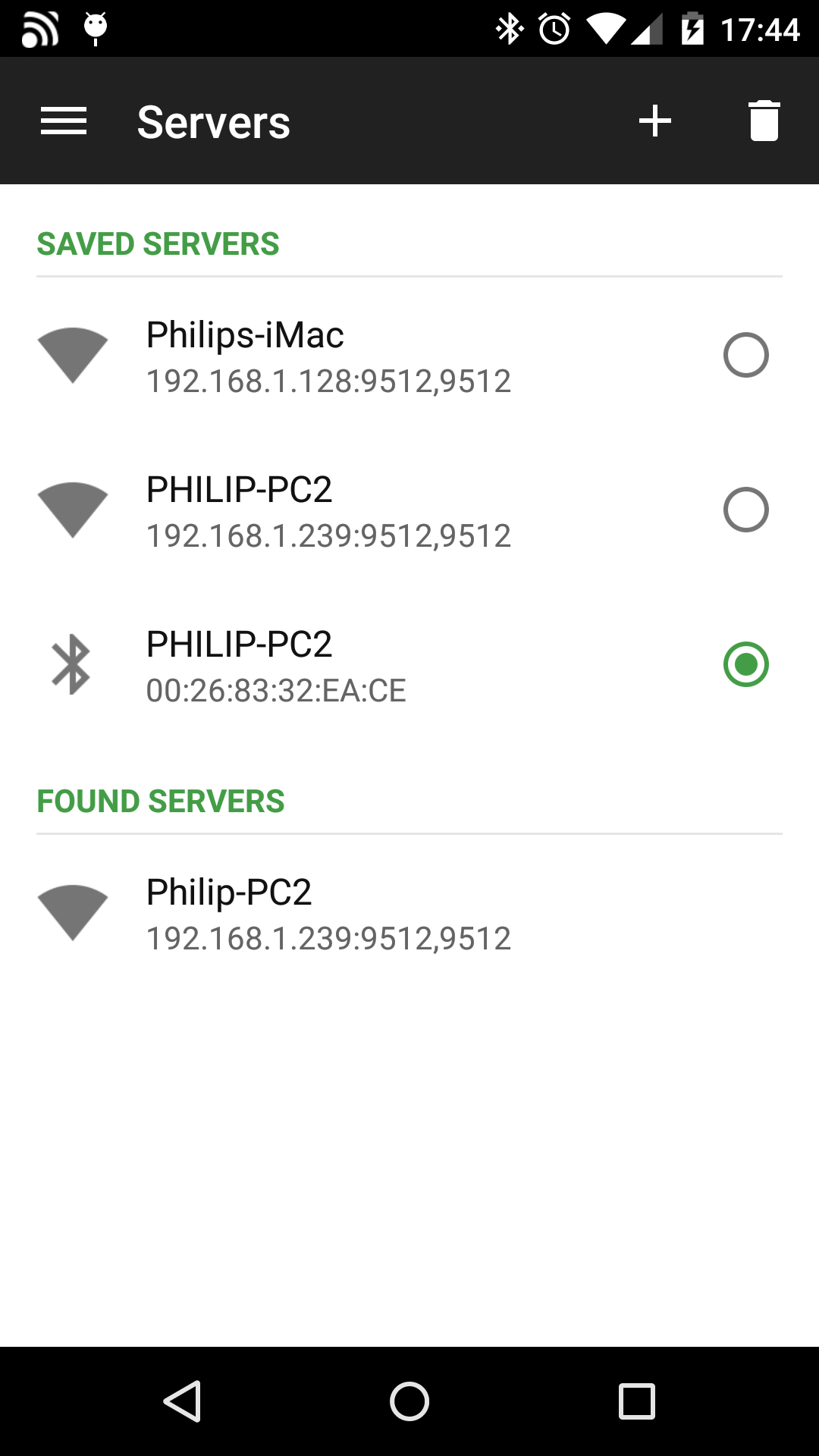Go back with the system back button
The image size is (819, 1456).
pyautogui.click(x=182, y=1401)
